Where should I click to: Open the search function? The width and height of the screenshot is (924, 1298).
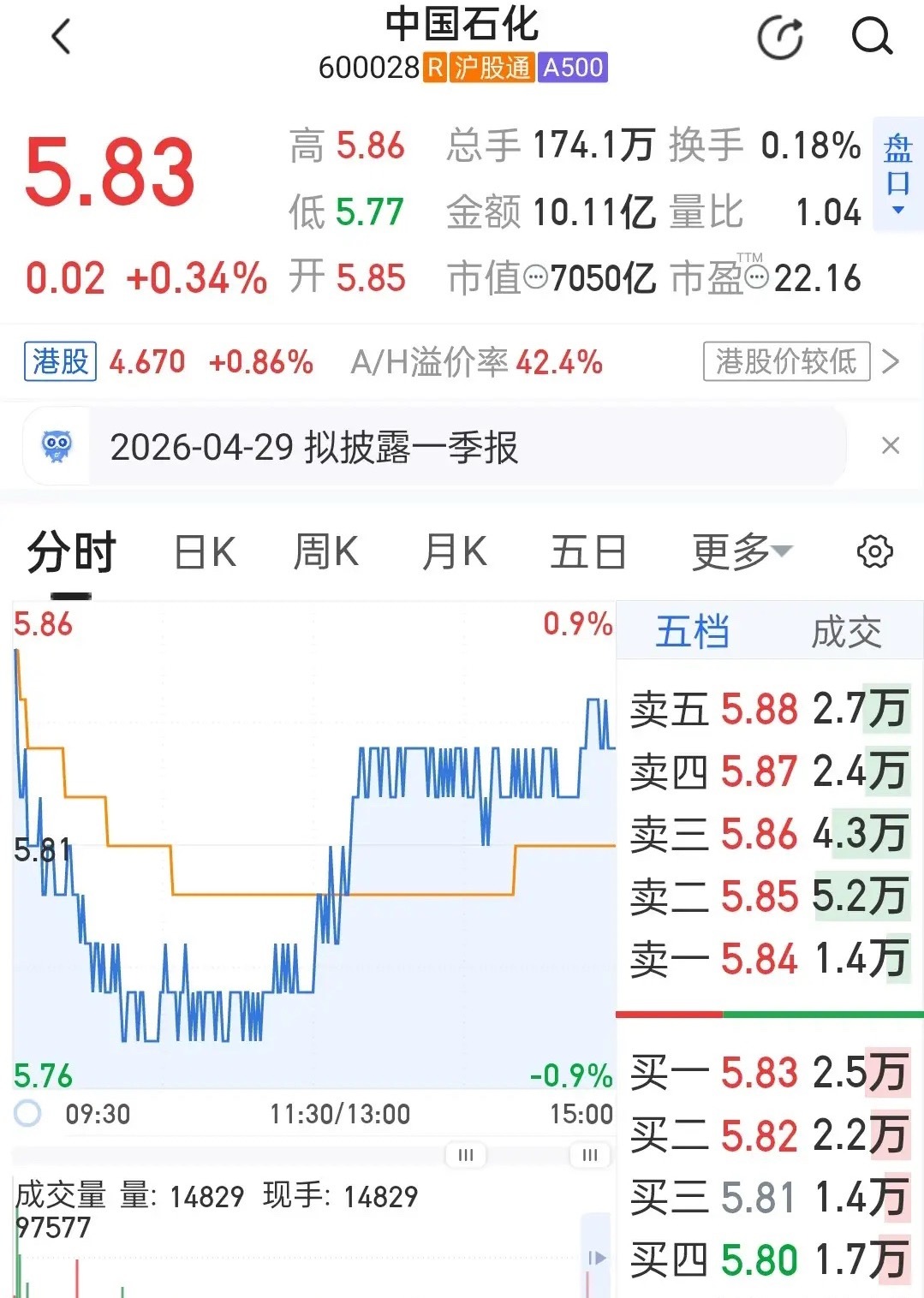(x=872, y=36)
